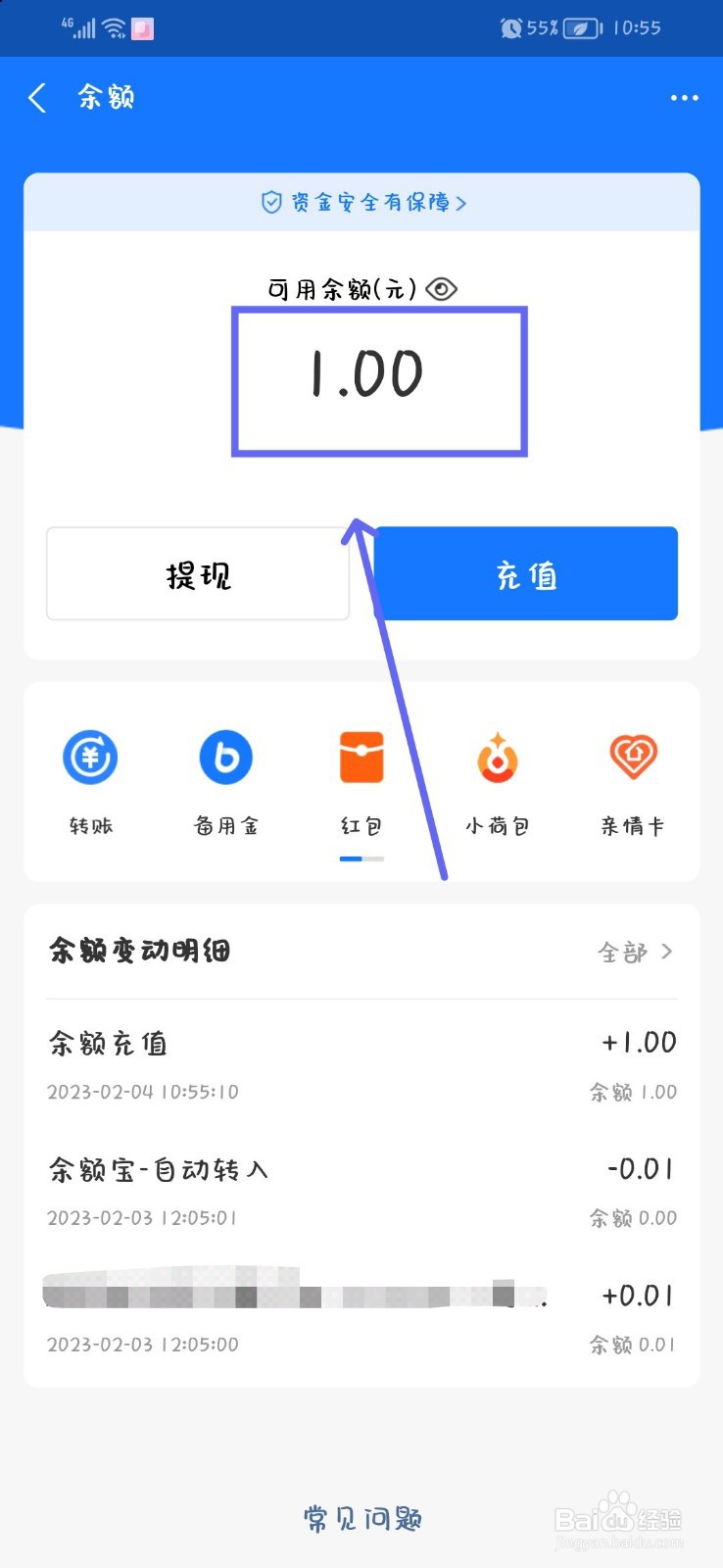The width and height of the screenshot is (723, 1568).
Task: Tap the 充值 recharge button
Action: (525, 574)
